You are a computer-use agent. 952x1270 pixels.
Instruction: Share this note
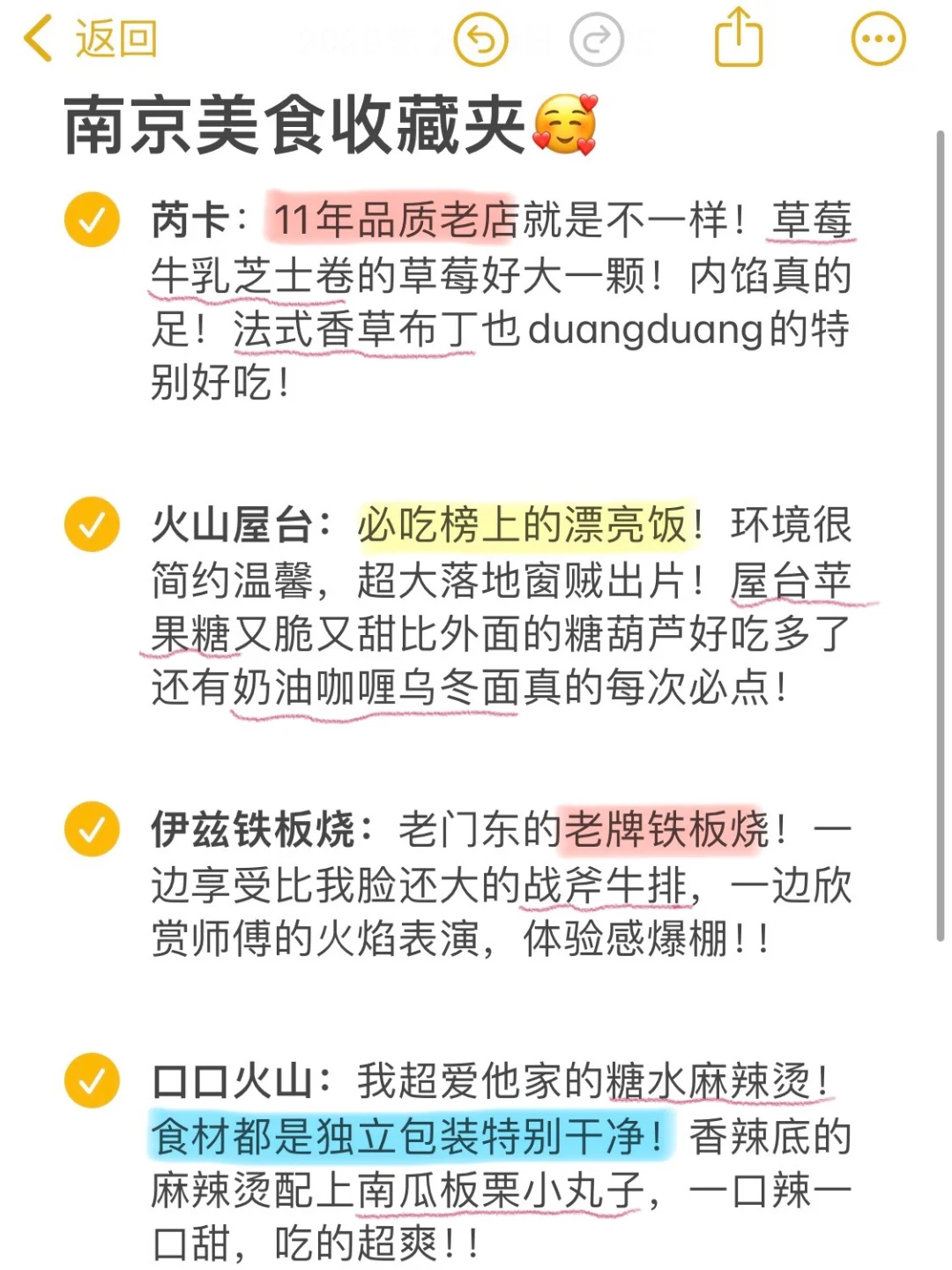[x=738, y=38]
